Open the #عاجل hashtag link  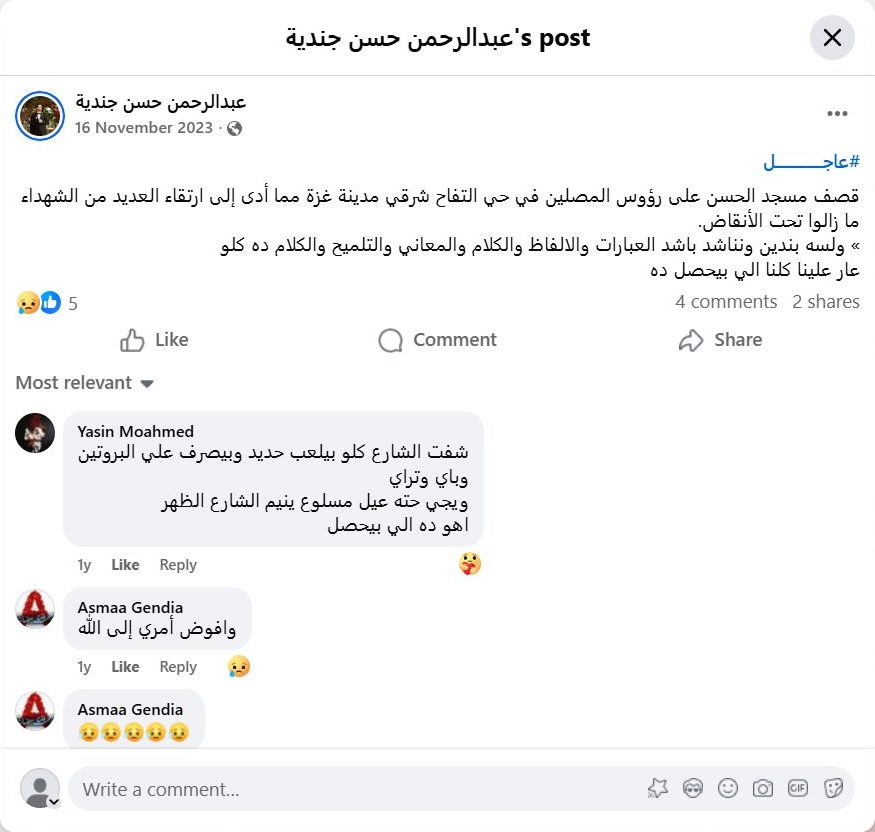pos(811,162)
